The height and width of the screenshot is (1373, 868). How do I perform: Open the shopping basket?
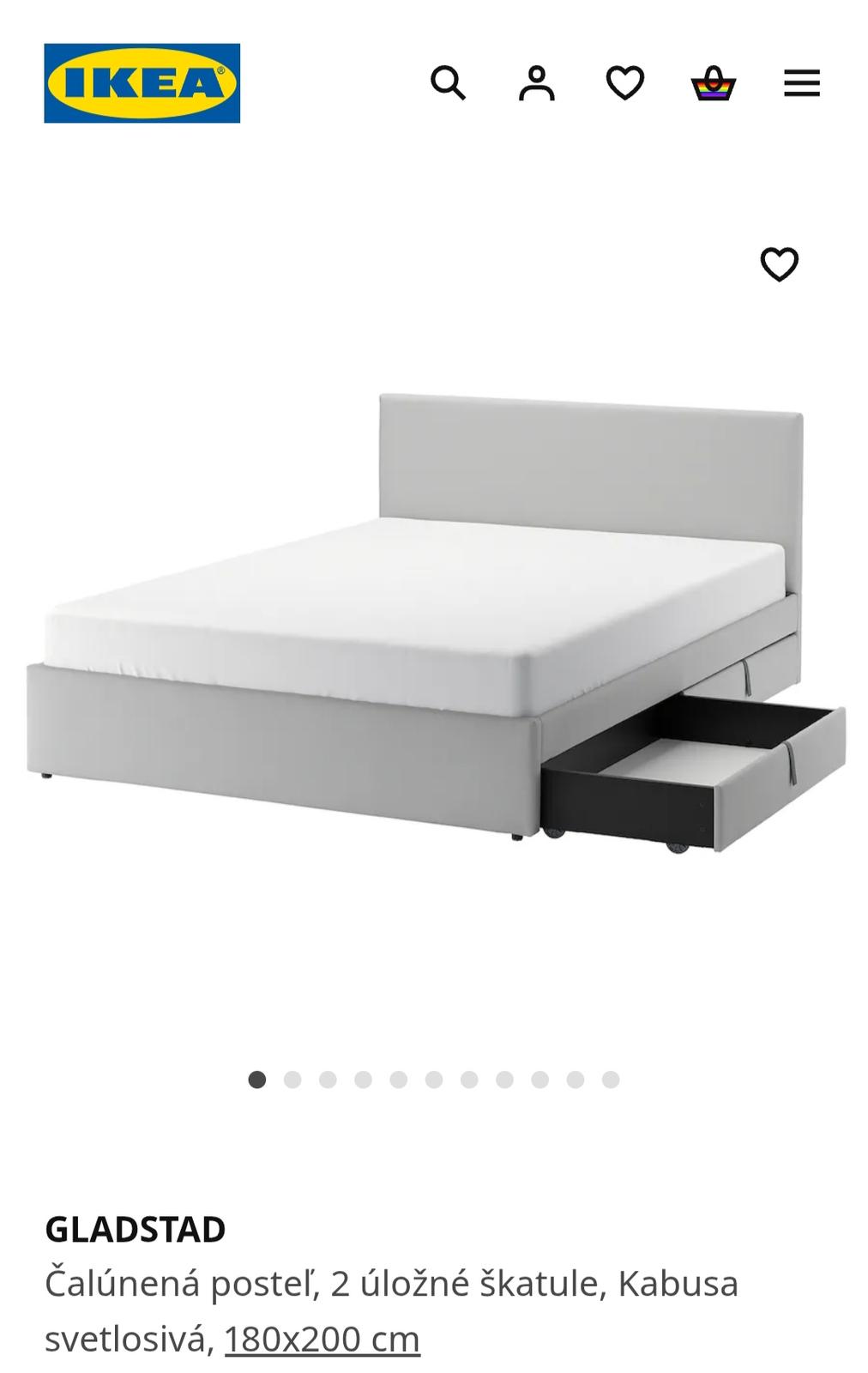[714, 84]
